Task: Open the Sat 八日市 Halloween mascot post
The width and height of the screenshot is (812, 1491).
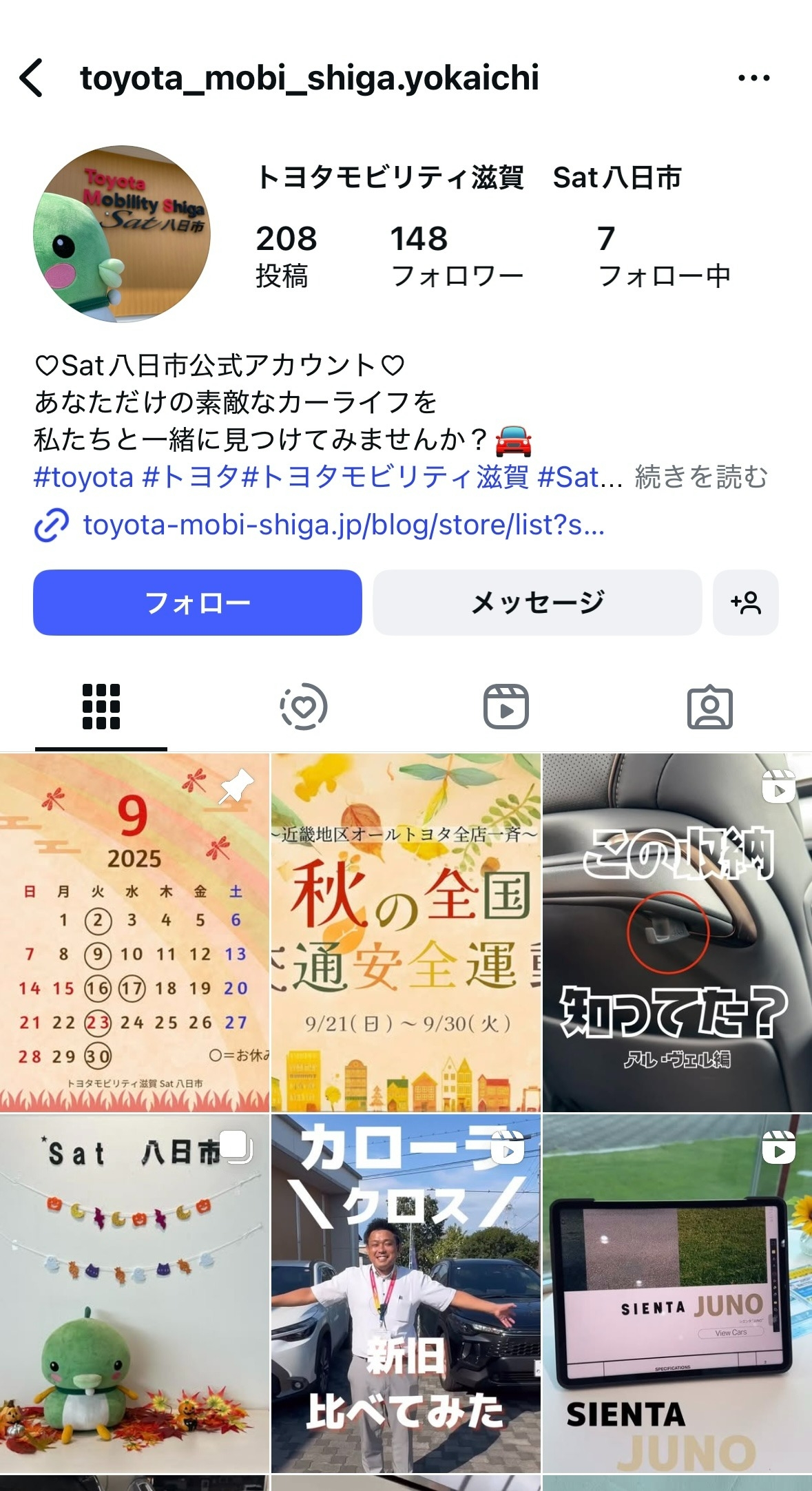Action: (x=134, y=1293)
